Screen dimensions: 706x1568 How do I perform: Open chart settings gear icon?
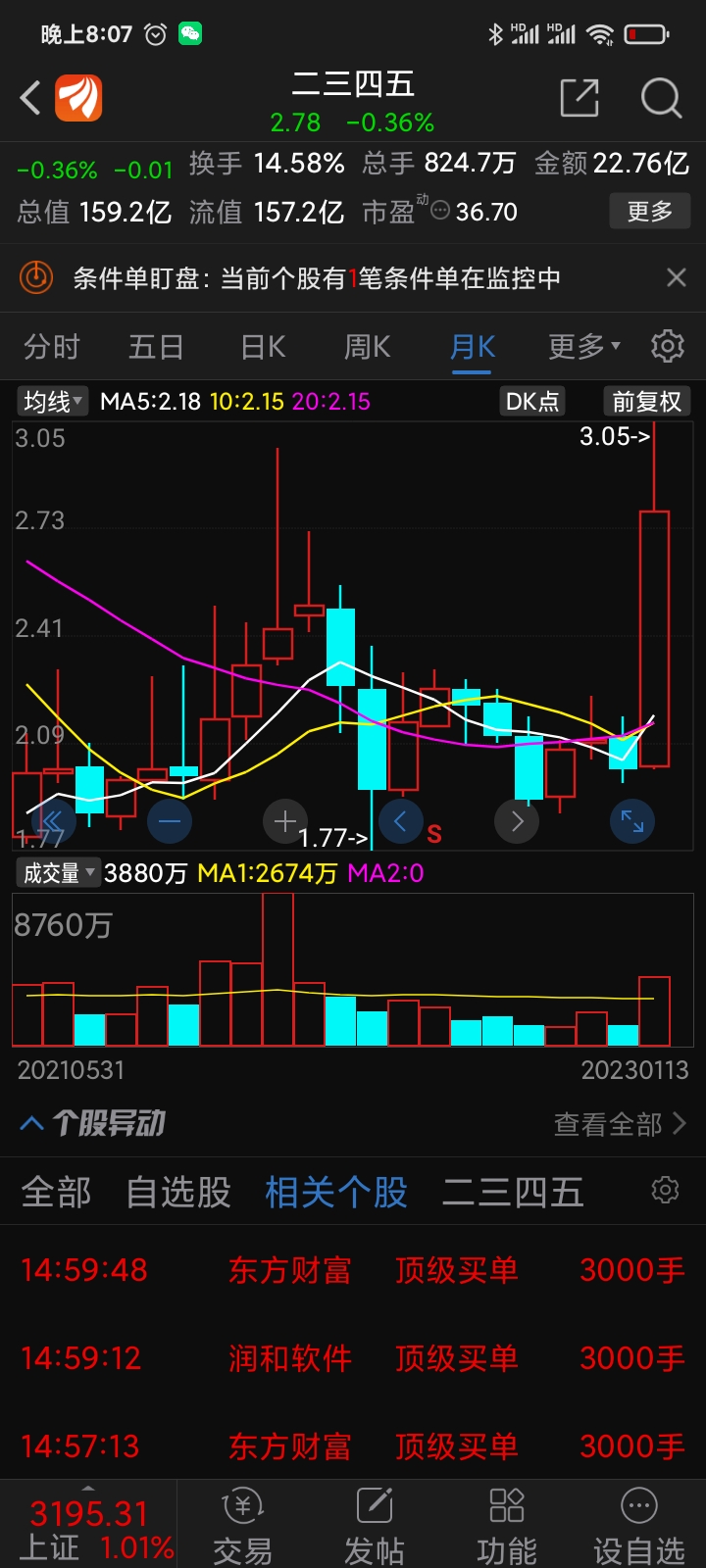click(668, 346)
